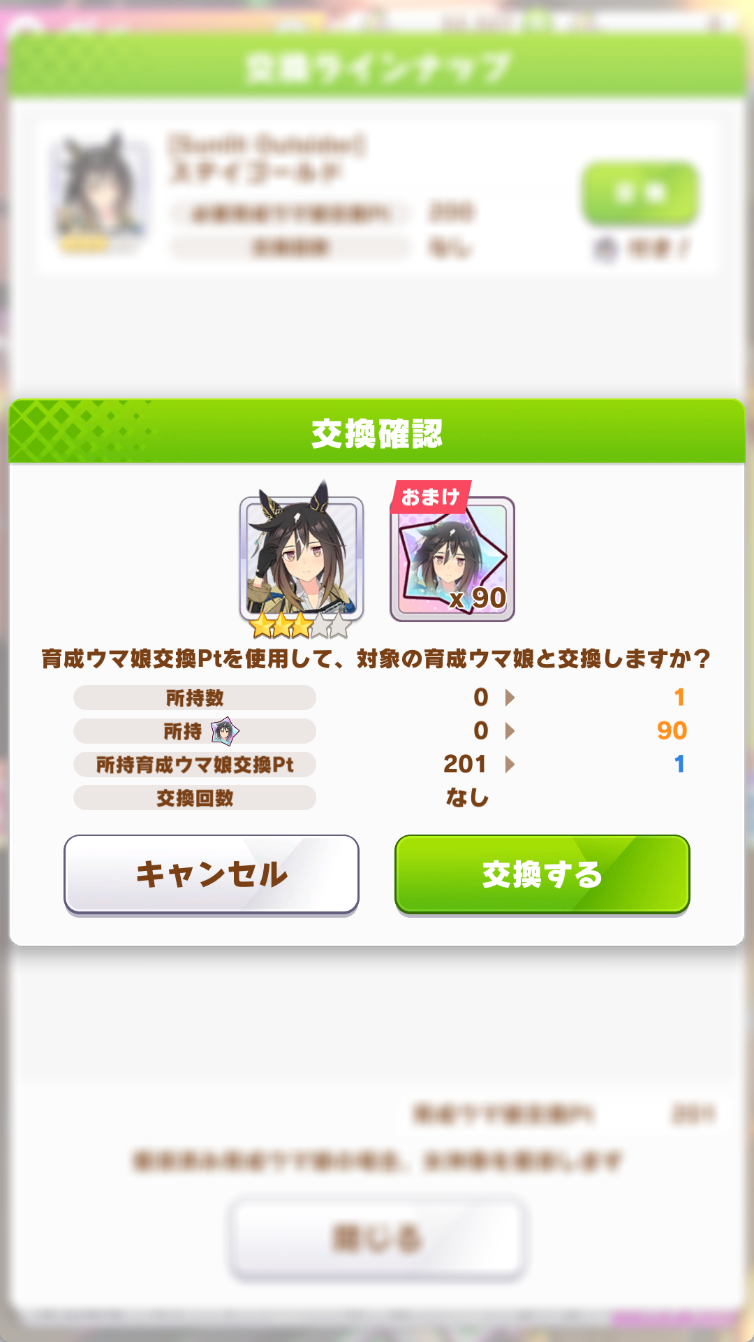Confirm the exchange with 交換する
The height and width of the screenshot is (1342, 754).
click(x=542, y=874)
